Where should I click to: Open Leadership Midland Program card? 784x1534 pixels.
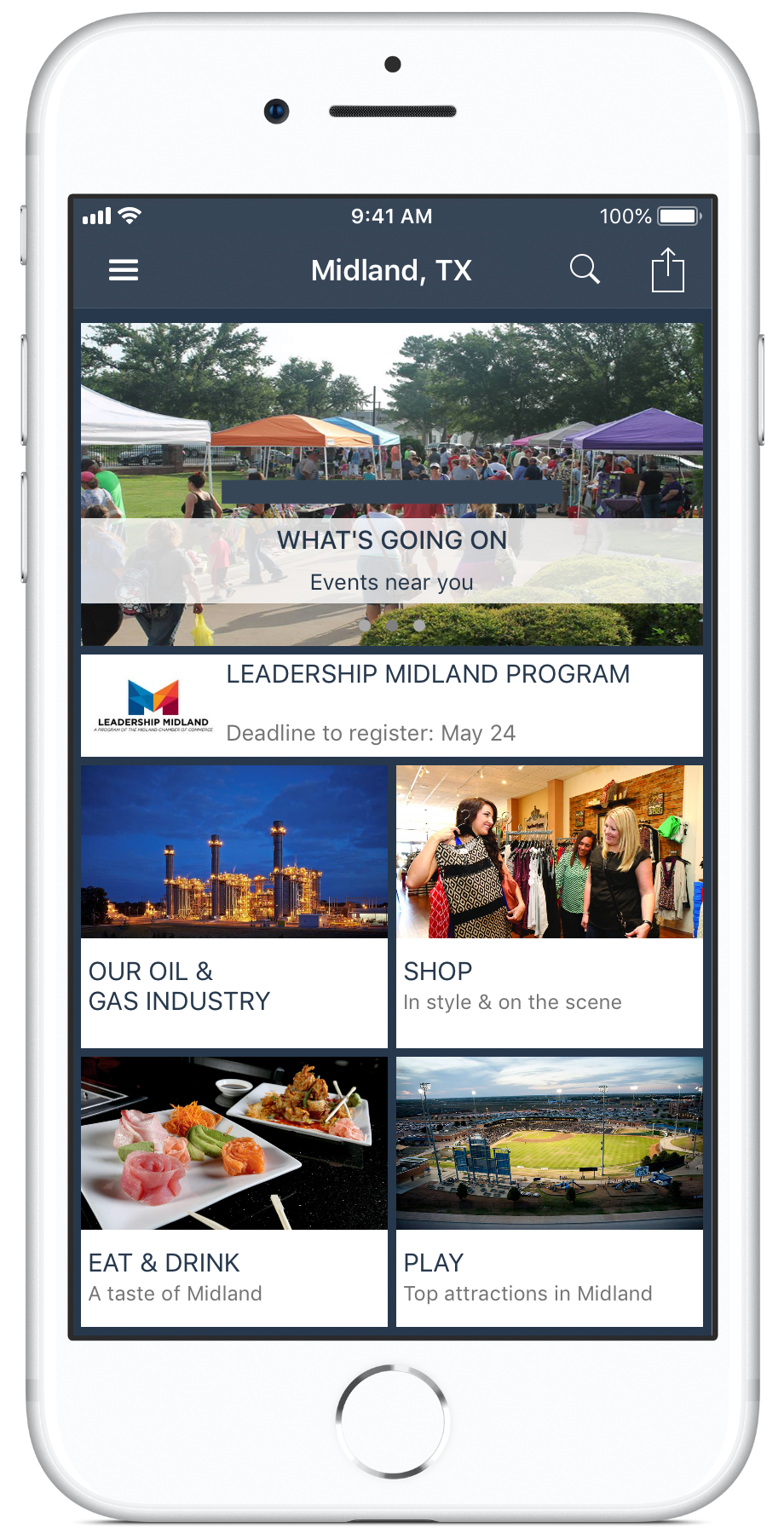392,706
